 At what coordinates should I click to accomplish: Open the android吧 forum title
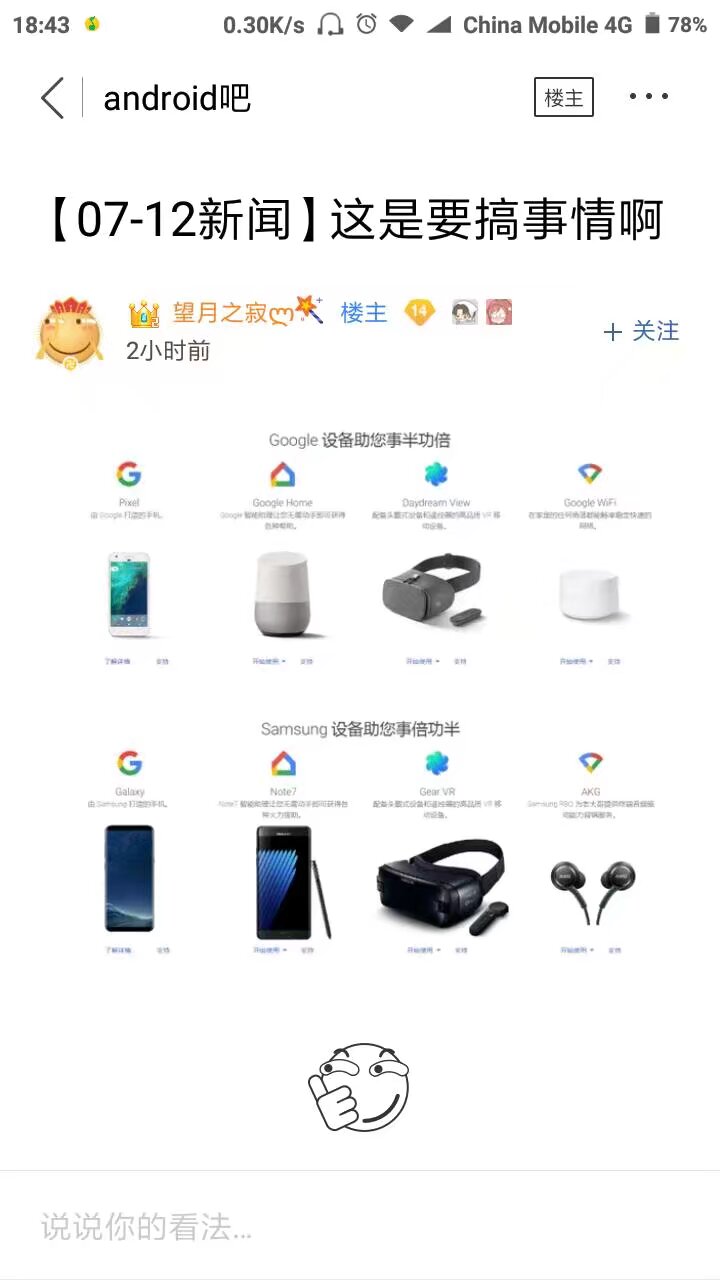pos(177,98)
